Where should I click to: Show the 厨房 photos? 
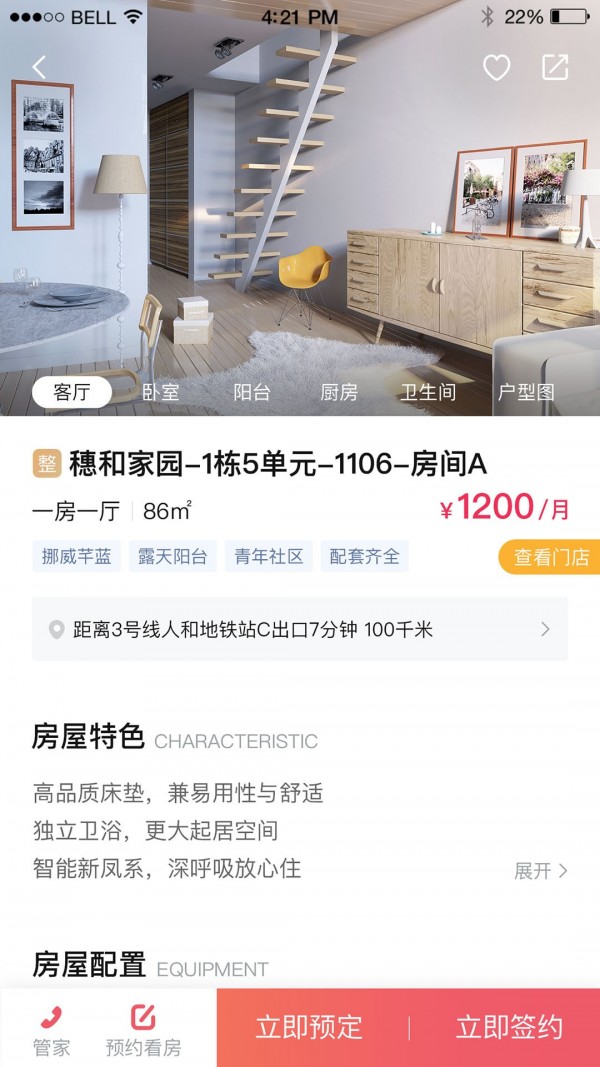click(339, 392)
